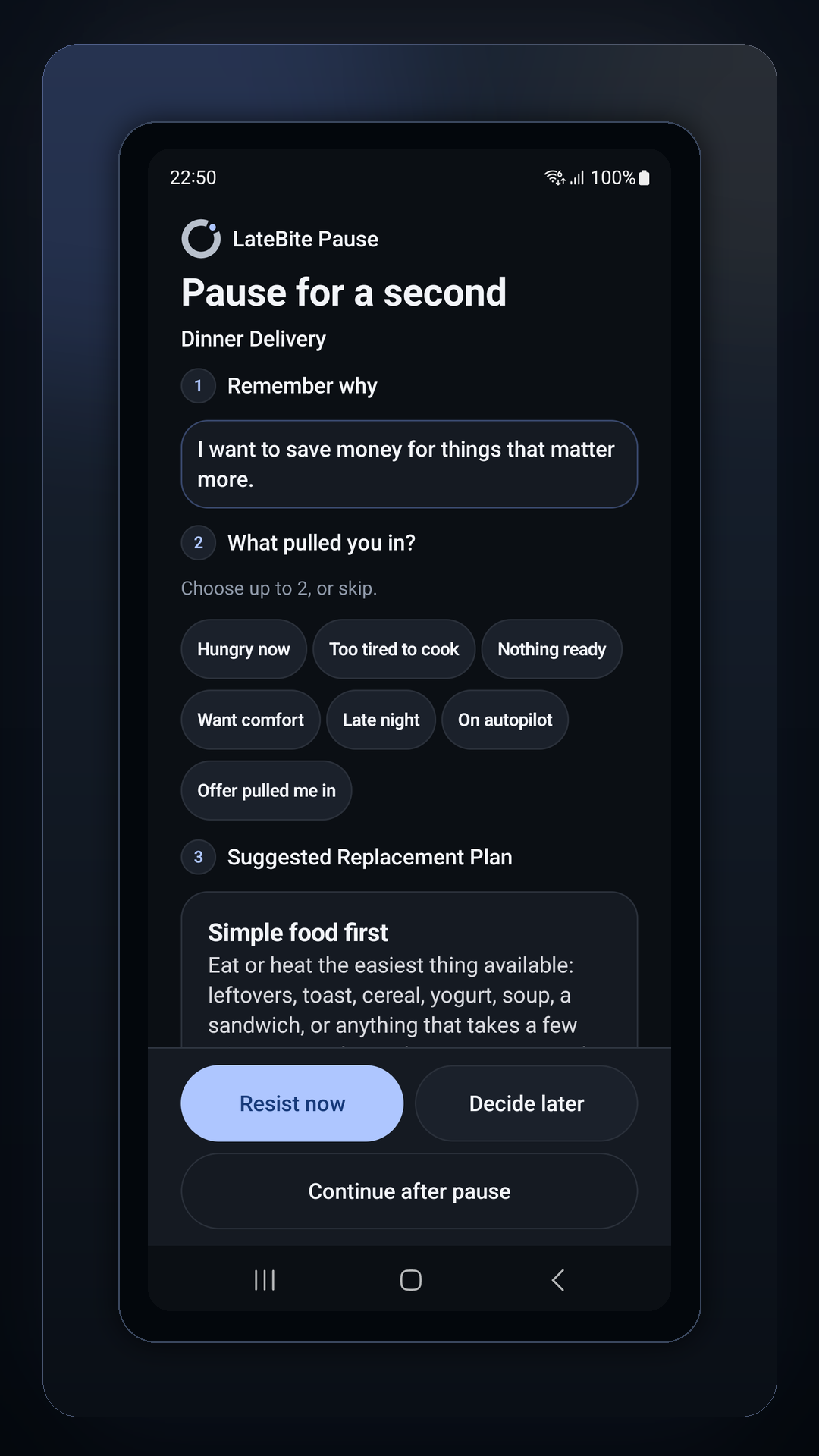Viewport: 819px width, 1456px height.
Task: Tap the Late night chip
Action: coord(381,720)
